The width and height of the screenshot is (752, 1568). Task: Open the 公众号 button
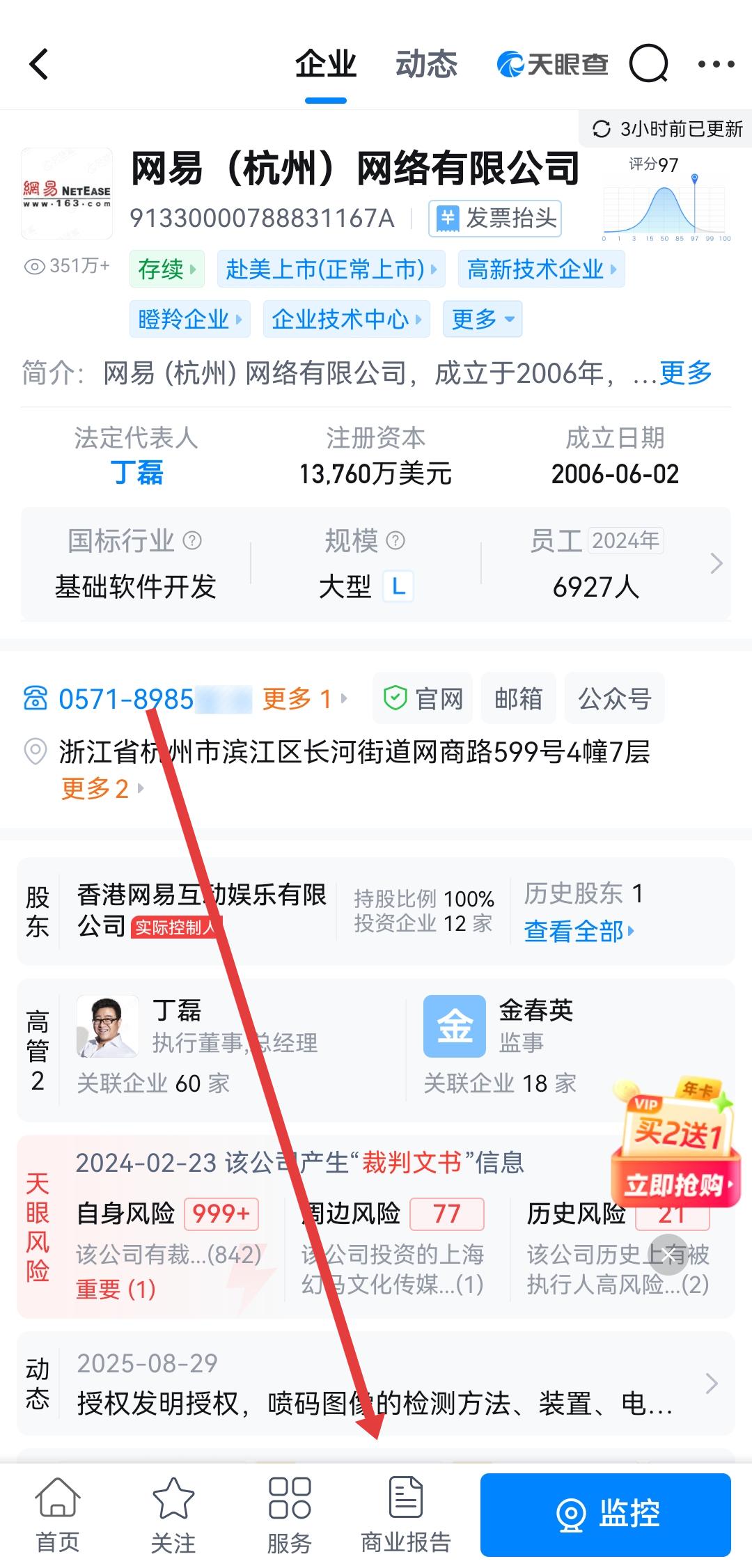pos(614,698)
